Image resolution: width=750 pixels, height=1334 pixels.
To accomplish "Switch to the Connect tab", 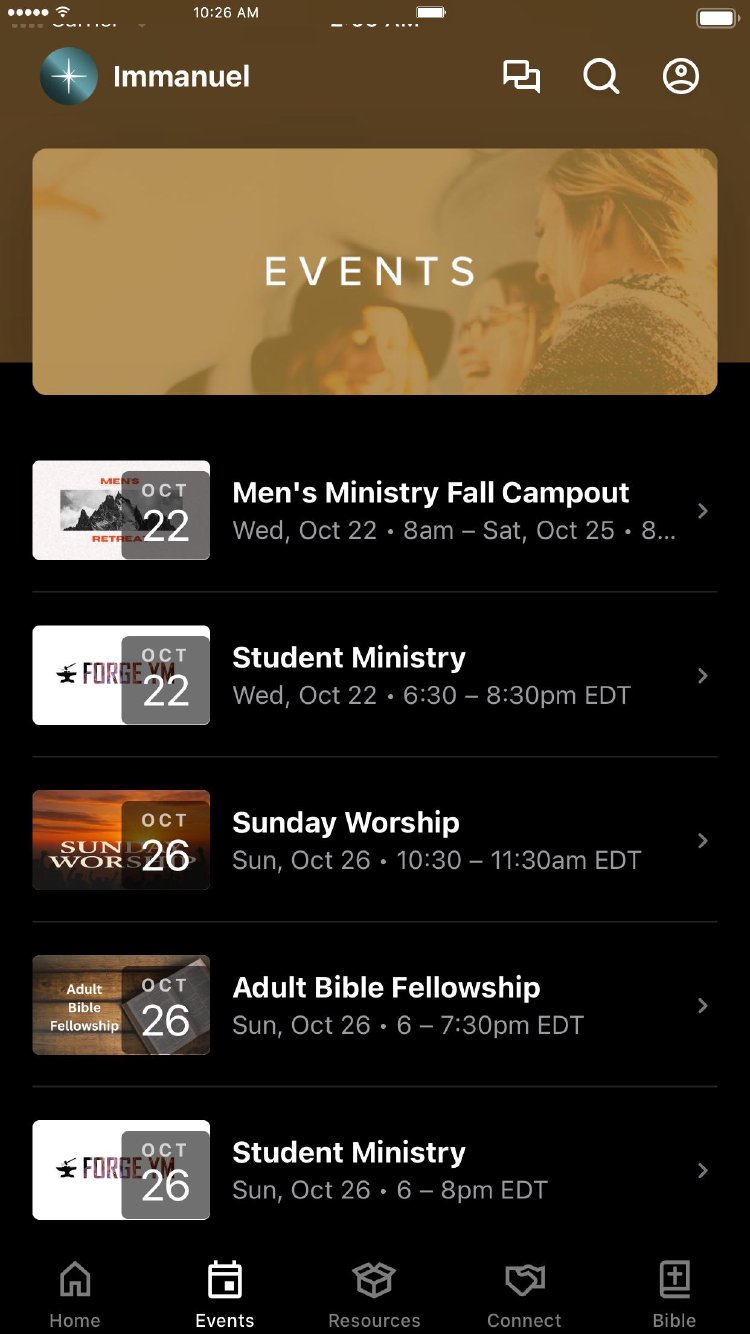I will (x=524, y=1294).
